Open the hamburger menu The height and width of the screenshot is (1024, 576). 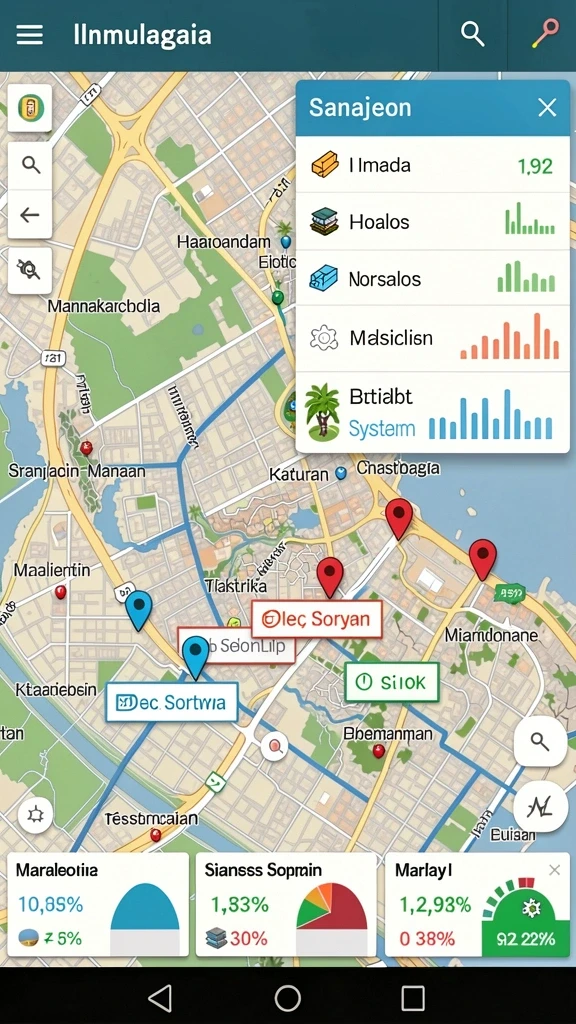pyautogui.click(x=29, y=35)
